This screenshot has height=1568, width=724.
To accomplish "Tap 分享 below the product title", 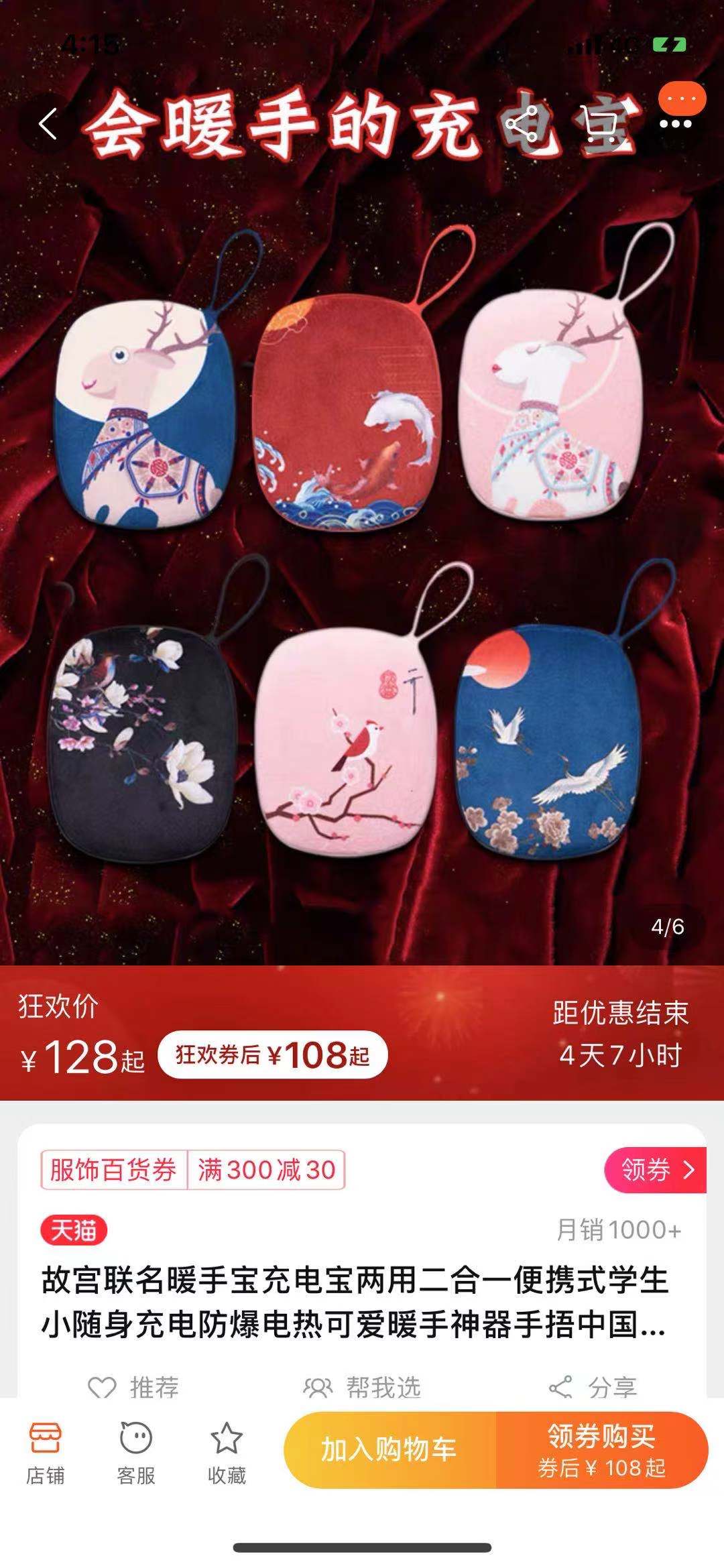I will pyautogui.click(x=593, y=1386).
